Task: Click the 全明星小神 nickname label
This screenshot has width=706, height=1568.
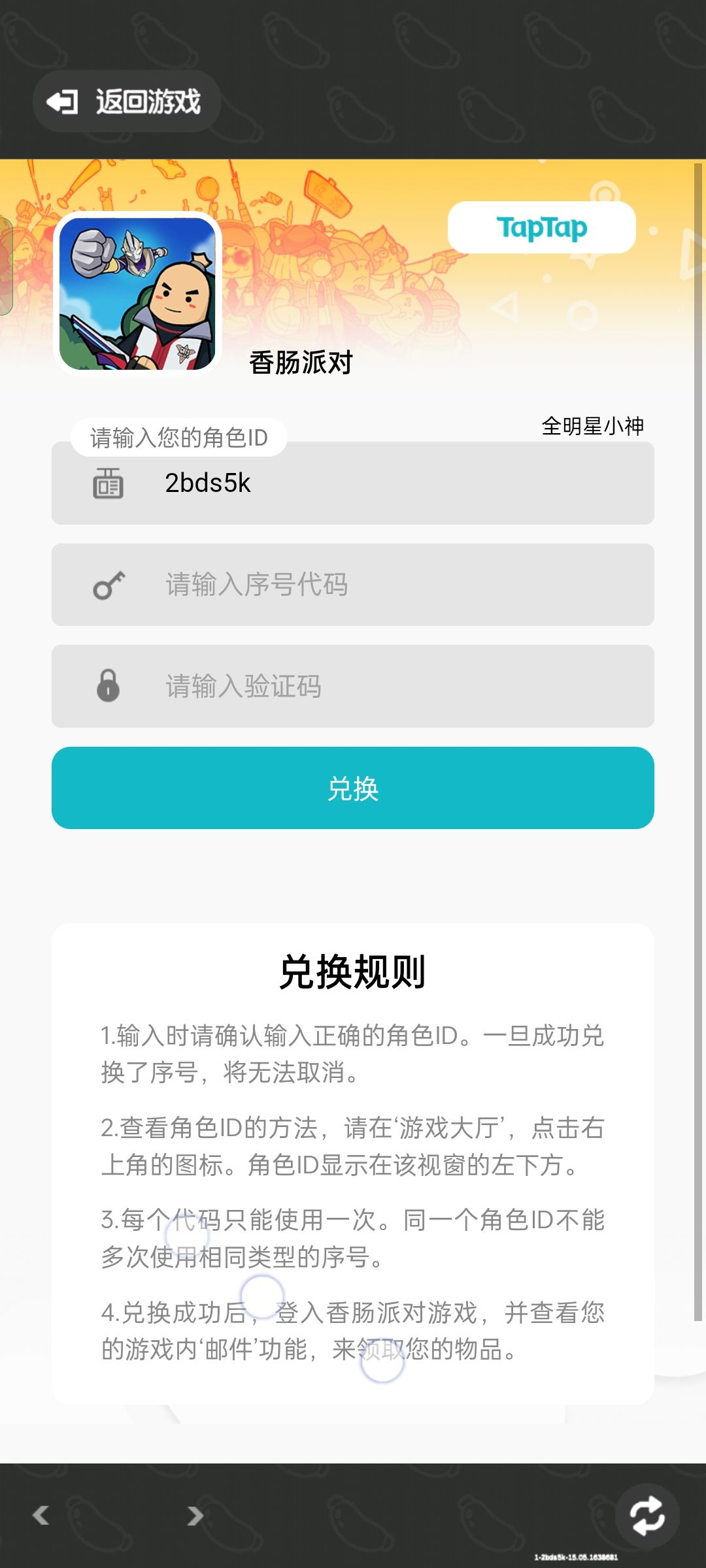Action: (594, 426)
